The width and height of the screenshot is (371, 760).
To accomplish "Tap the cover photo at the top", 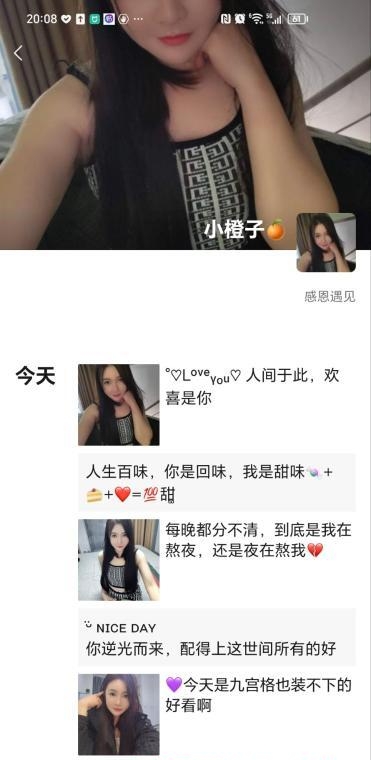I will click(185, 125).
